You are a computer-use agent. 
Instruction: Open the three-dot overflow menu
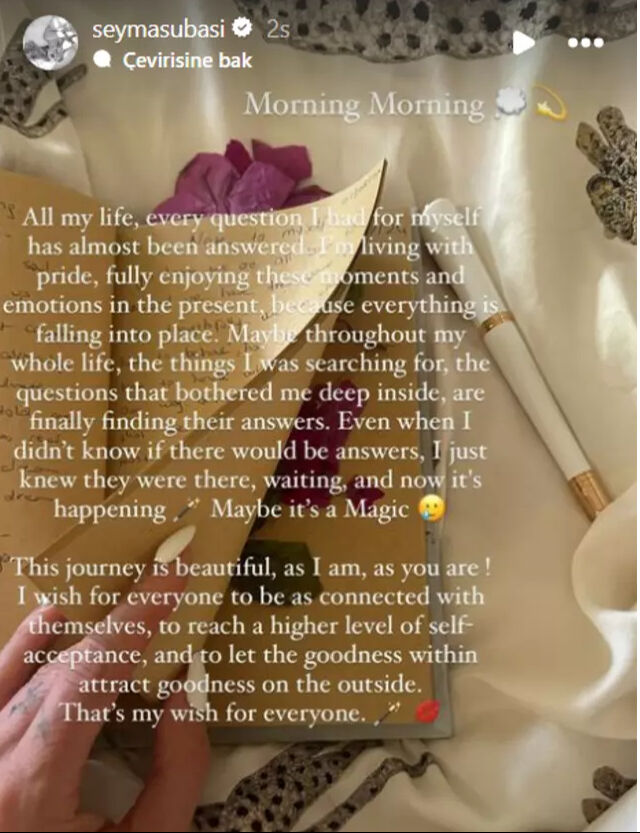click(x=585, y=43)
